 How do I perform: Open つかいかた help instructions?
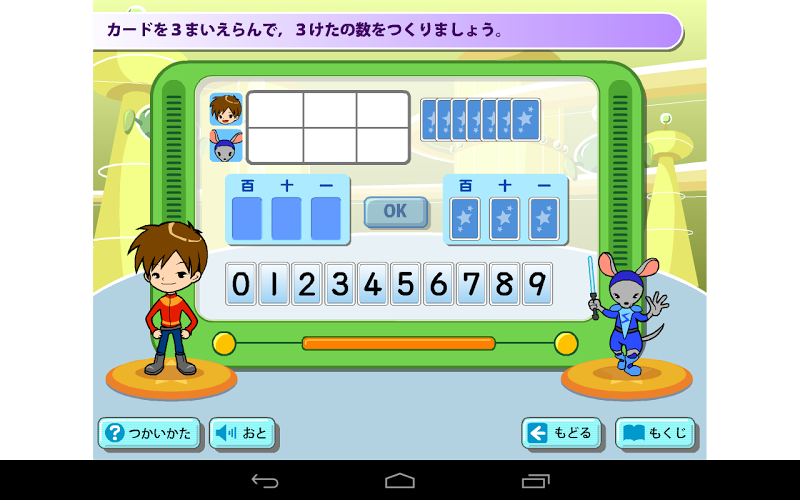pos(150,433)
